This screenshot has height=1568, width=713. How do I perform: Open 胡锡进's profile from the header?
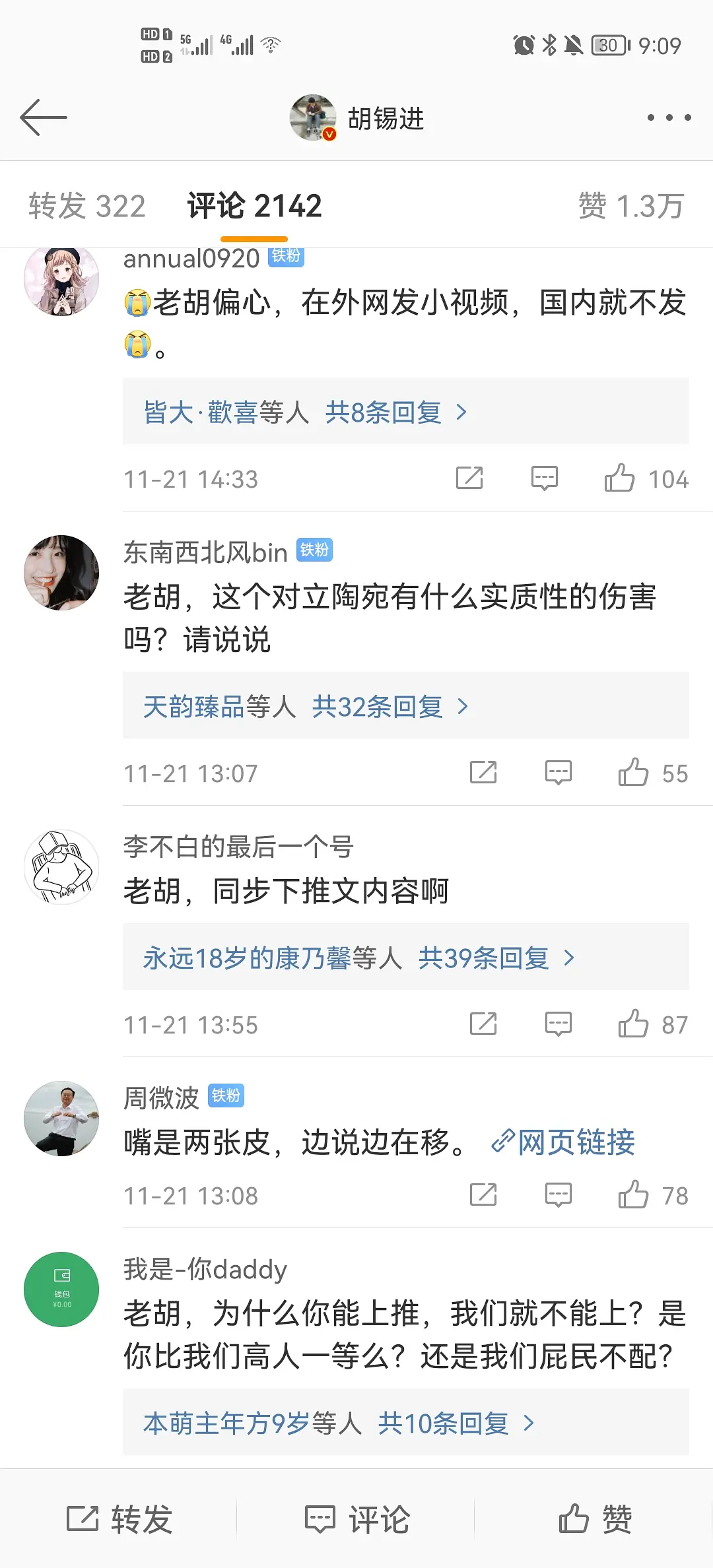(357, 118)
